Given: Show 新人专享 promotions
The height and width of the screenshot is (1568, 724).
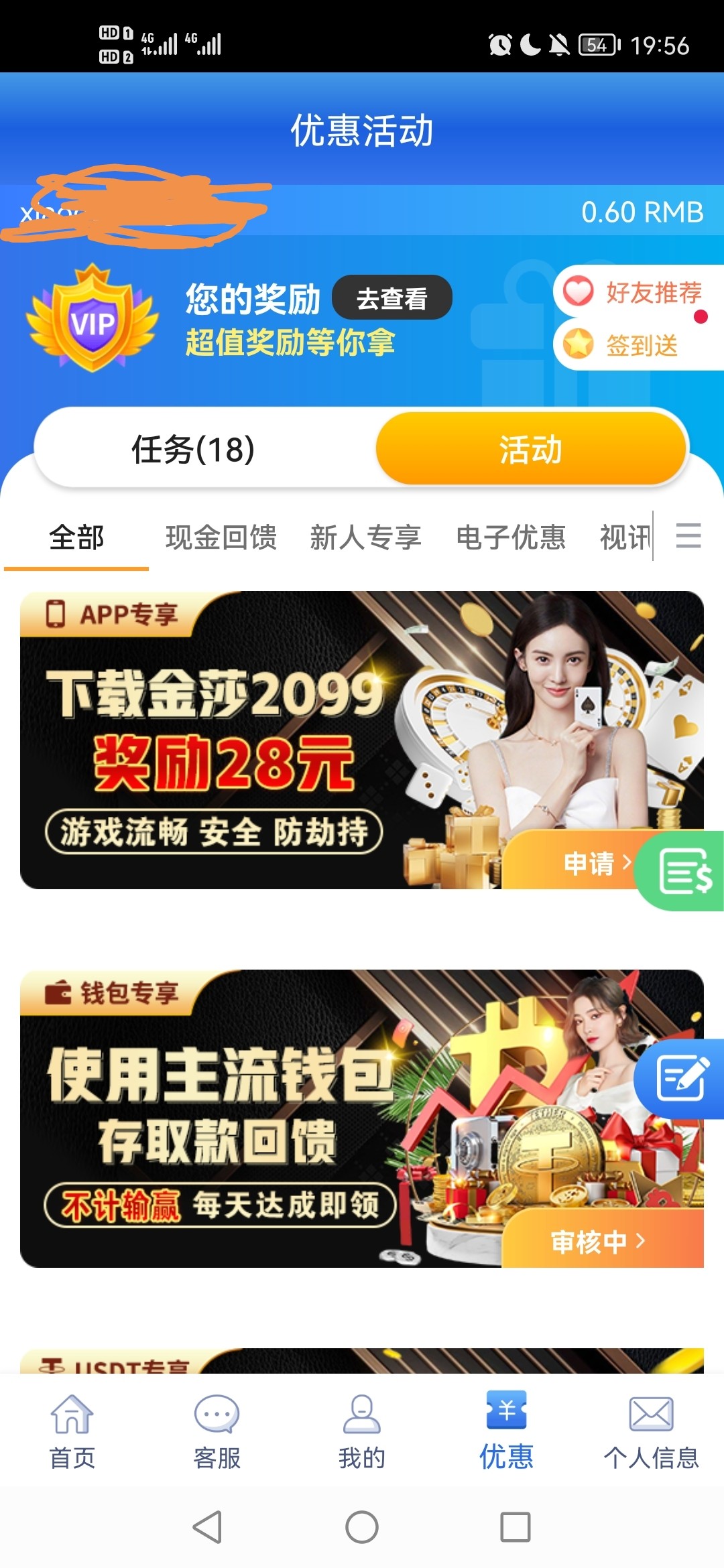Looking at the screenshot, I should click(365, 537).
